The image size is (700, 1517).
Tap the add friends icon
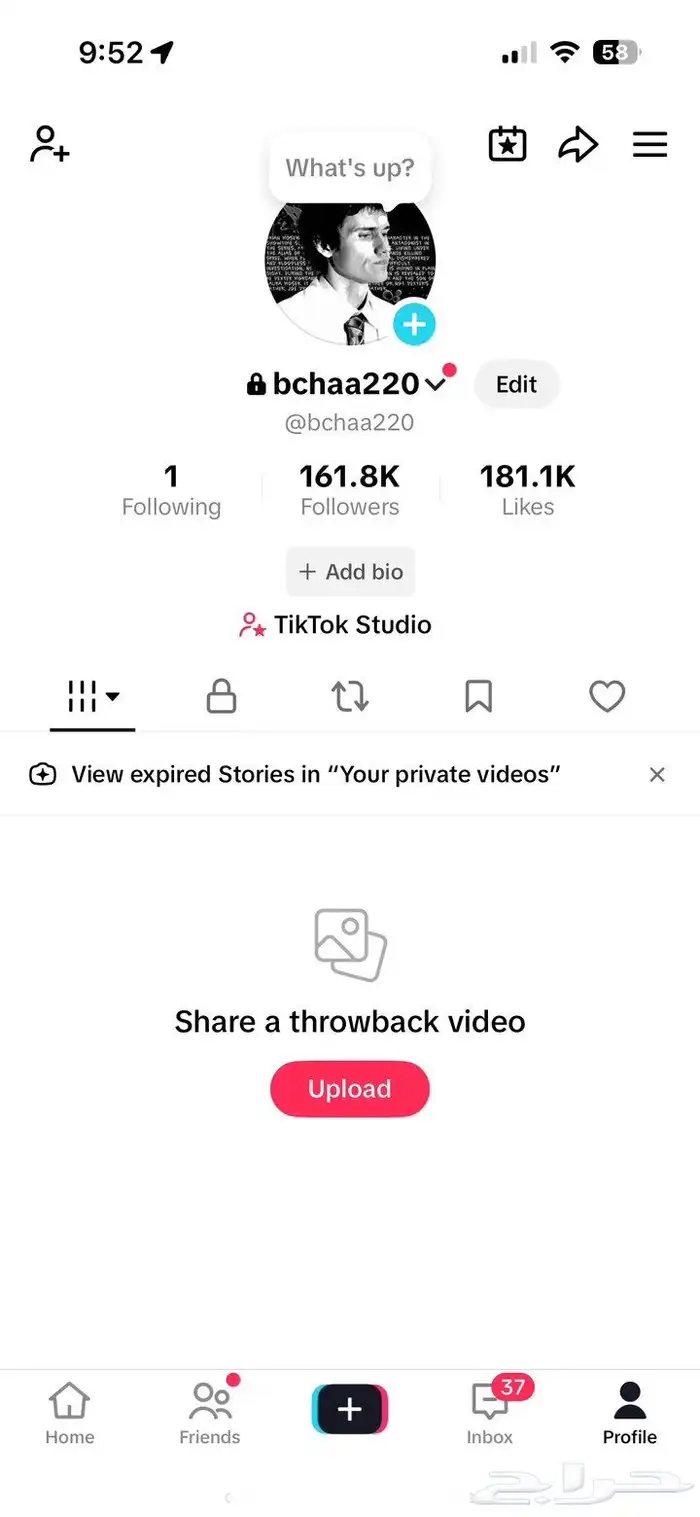click(49, 144)
